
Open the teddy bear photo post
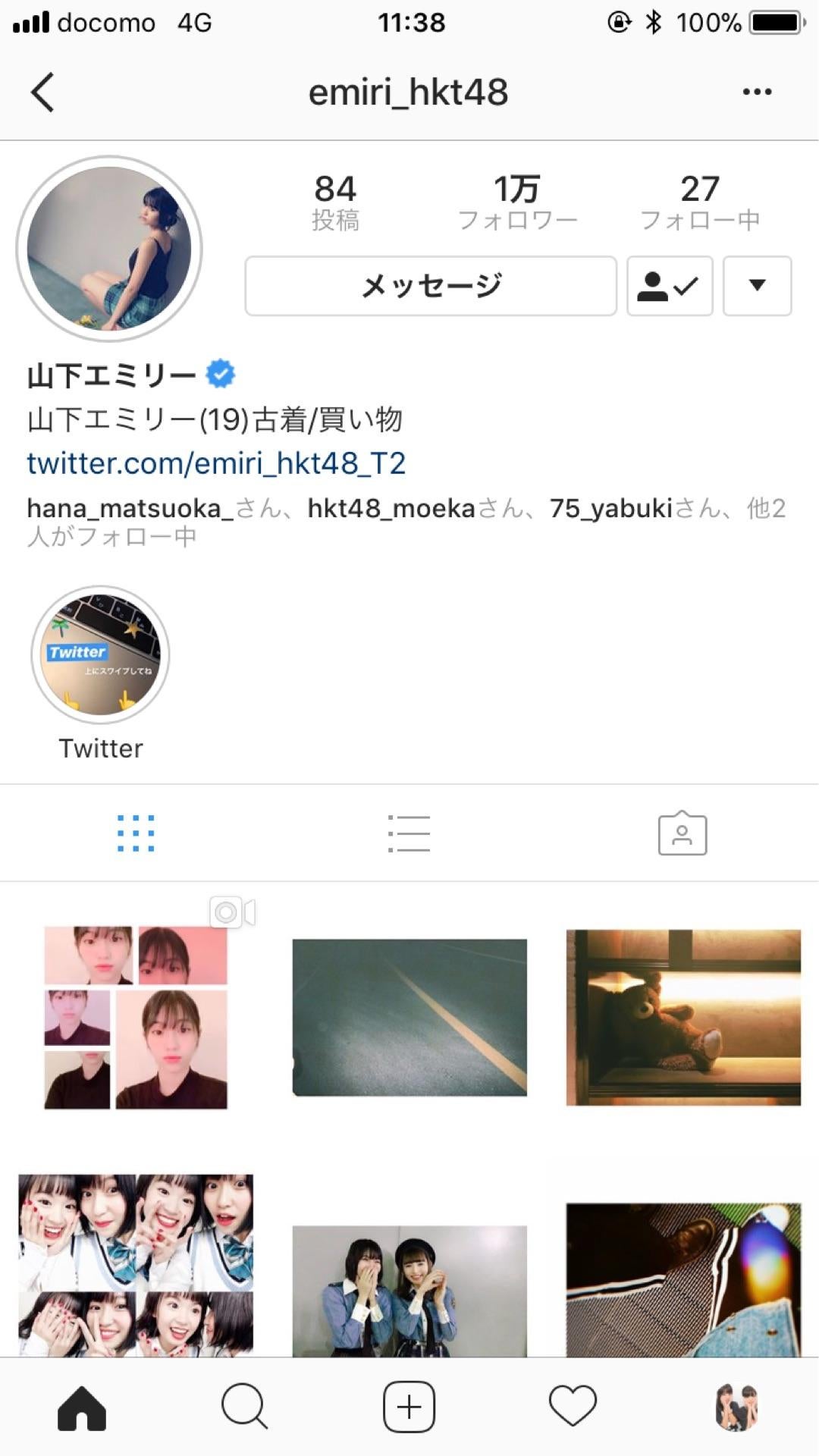[682, 1016]
